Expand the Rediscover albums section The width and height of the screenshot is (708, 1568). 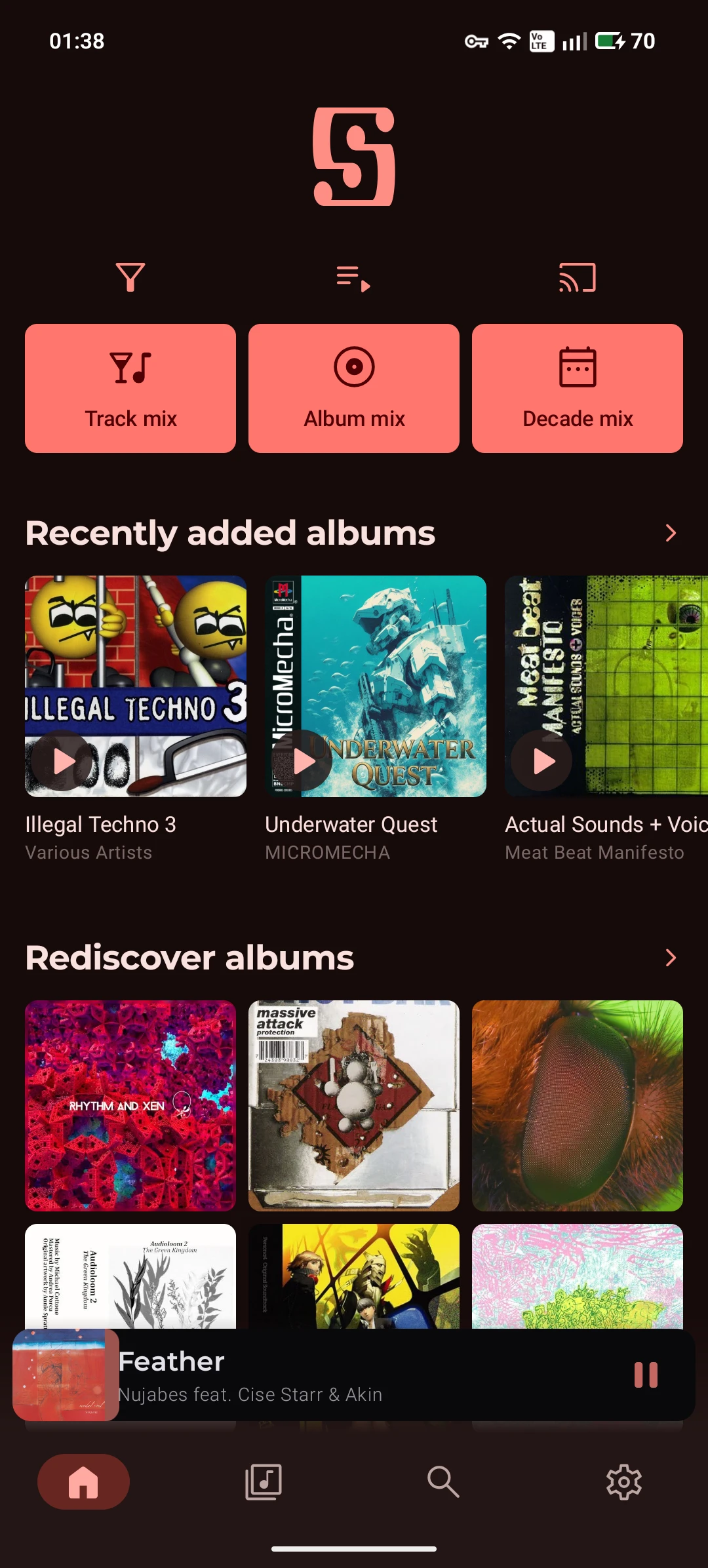pos(670,958)
